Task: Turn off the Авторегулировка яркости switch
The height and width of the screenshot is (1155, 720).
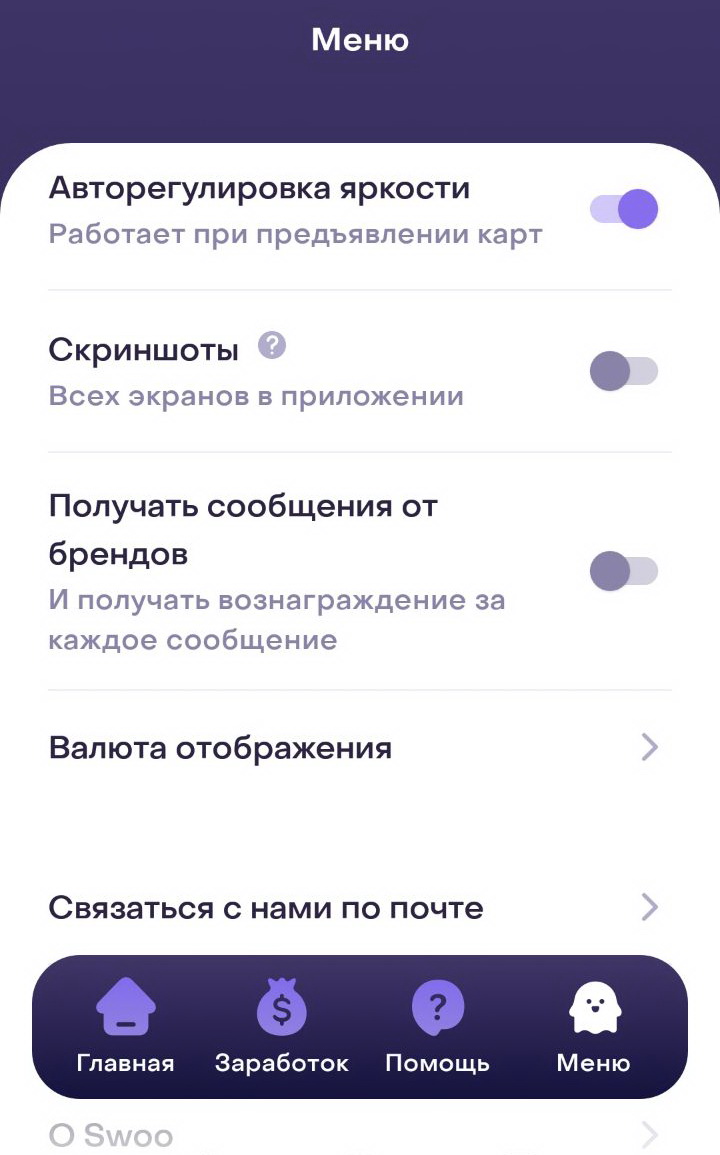Action: tap(623, 209)
